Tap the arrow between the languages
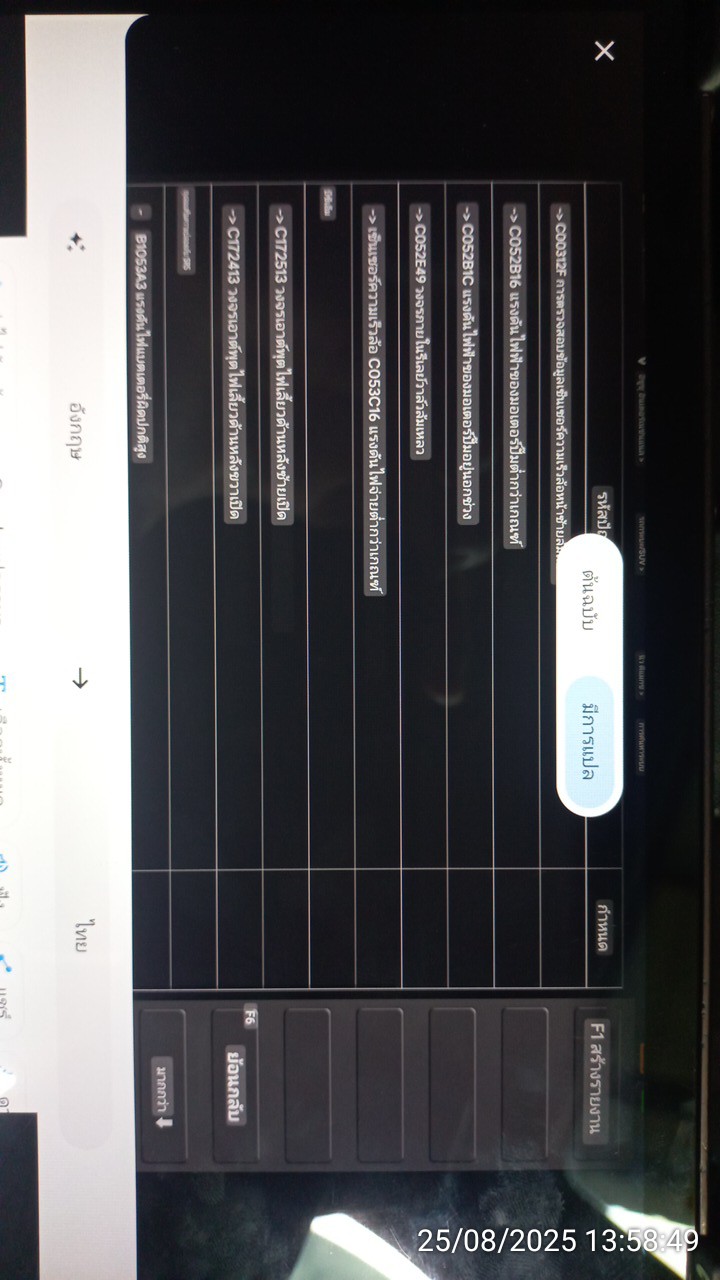The image size is (720, 1280). [81, 680]
